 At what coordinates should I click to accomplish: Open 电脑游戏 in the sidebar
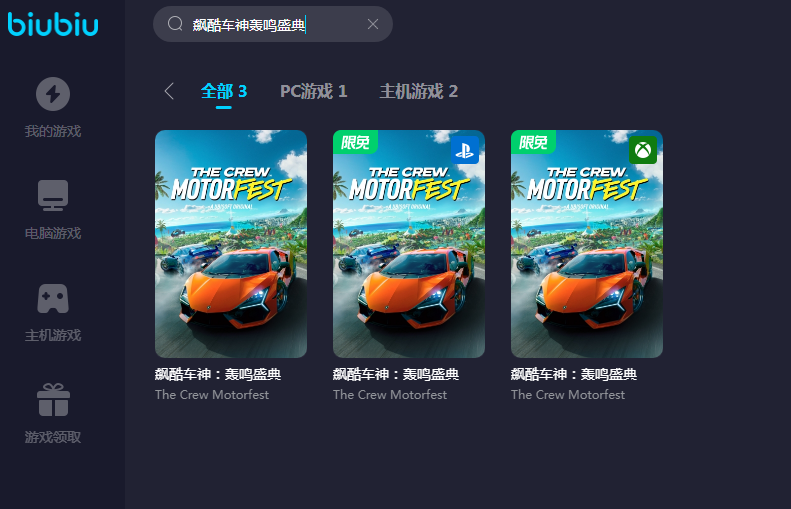pos(53,209)
